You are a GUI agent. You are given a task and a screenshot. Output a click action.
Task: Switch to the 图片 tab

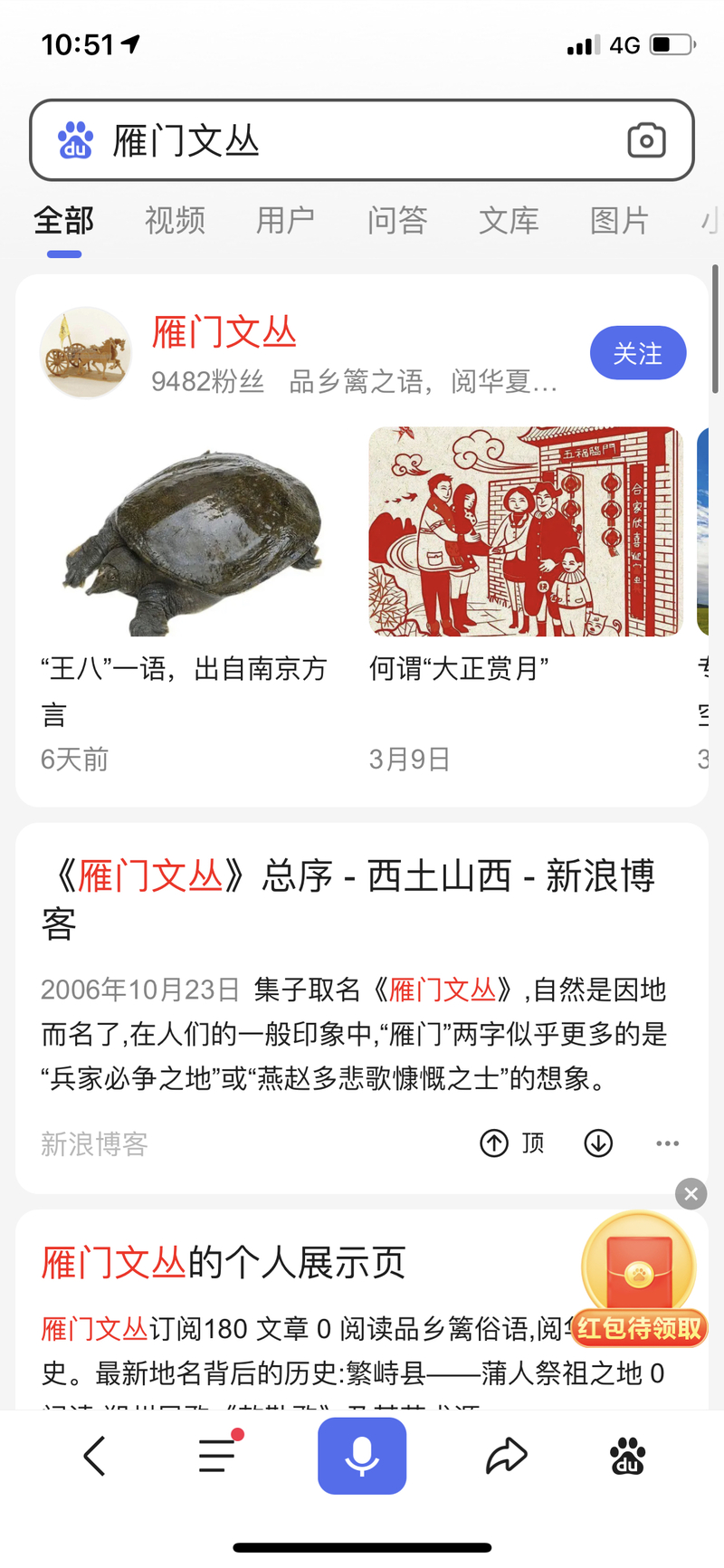tap(619, 221)
